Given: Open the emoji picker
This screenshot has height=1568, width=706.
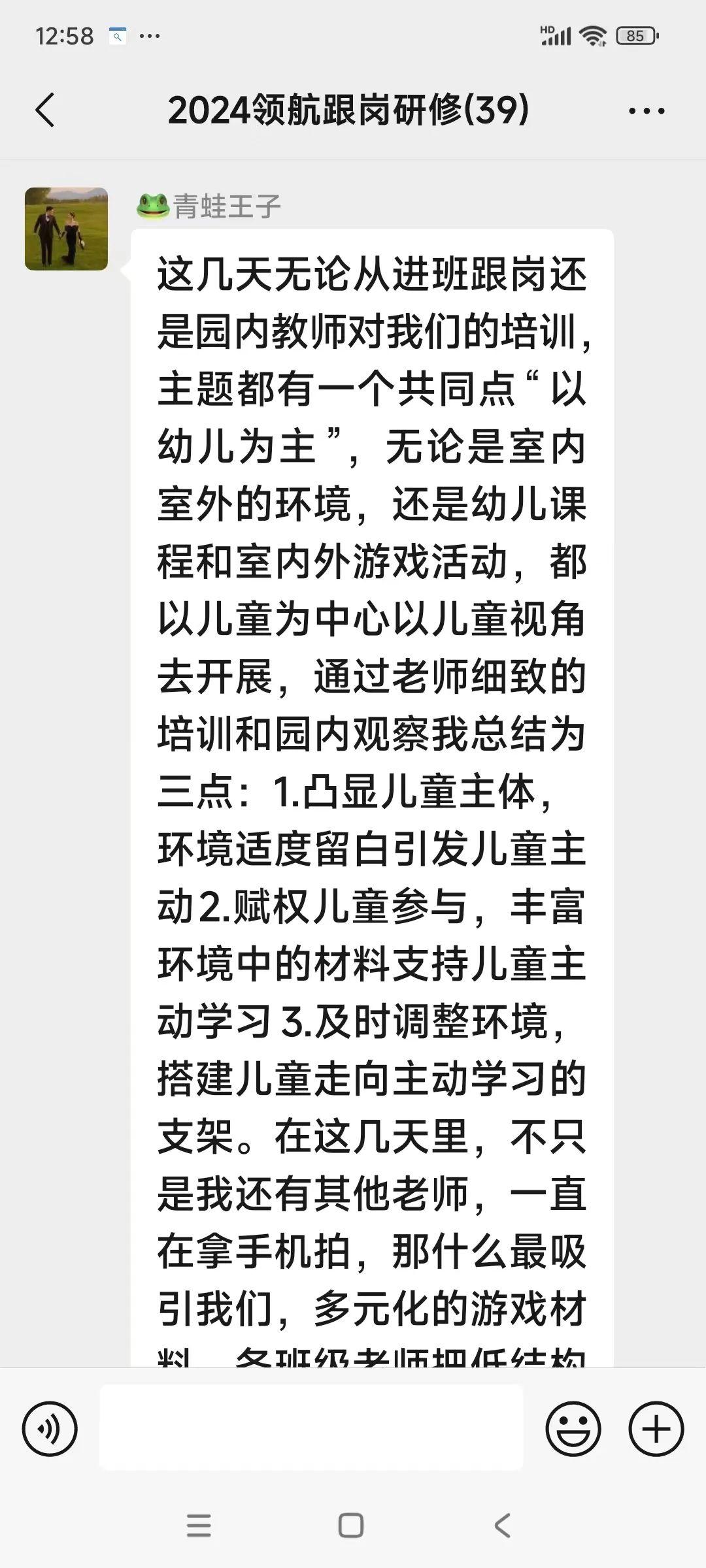Looking at the screenshot, I should tap(573, 1429).
